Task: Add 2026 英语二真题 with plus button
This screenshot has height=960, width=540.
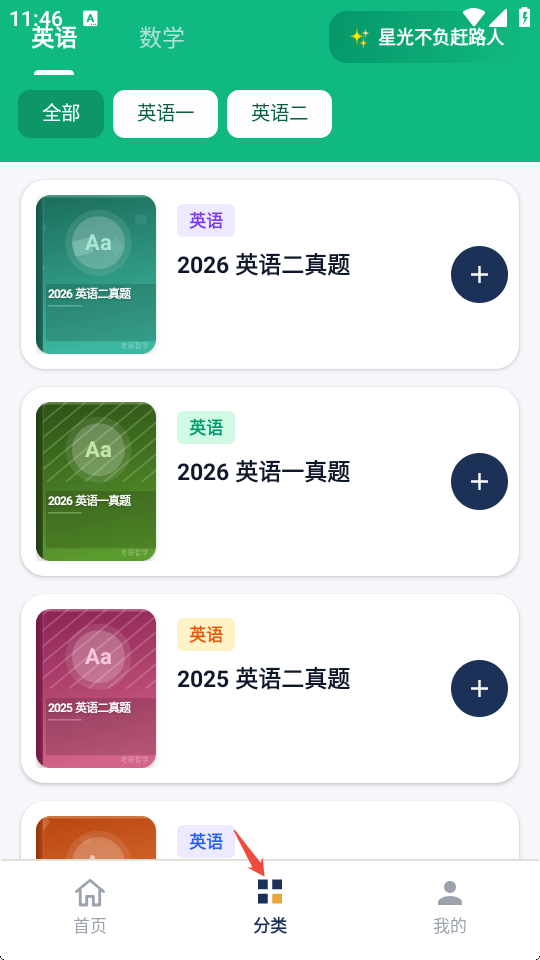Action: coord(479,274)
